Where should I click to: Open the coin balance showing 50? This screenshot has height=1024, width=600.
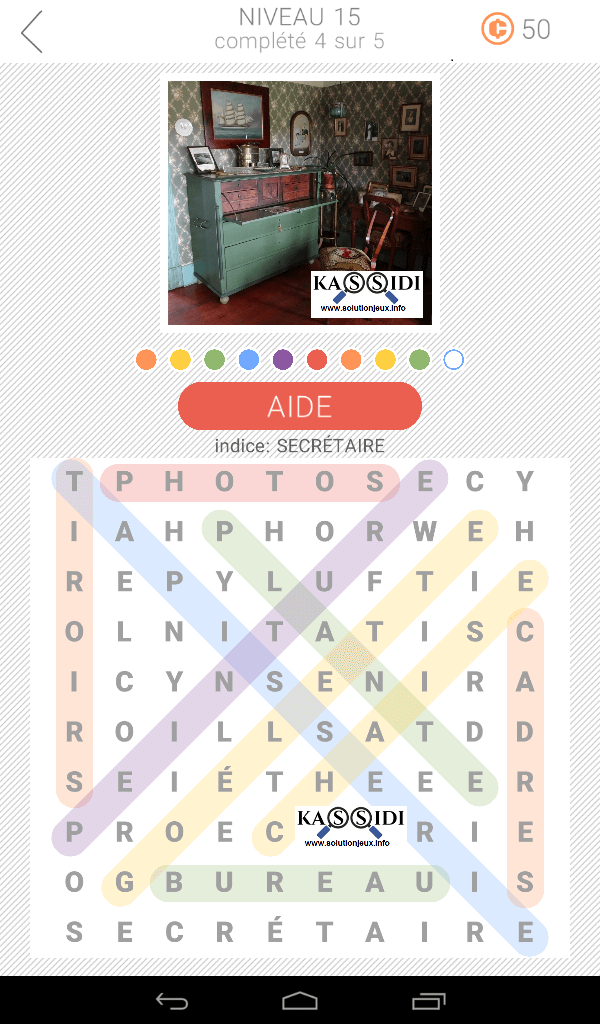[516, 30]
